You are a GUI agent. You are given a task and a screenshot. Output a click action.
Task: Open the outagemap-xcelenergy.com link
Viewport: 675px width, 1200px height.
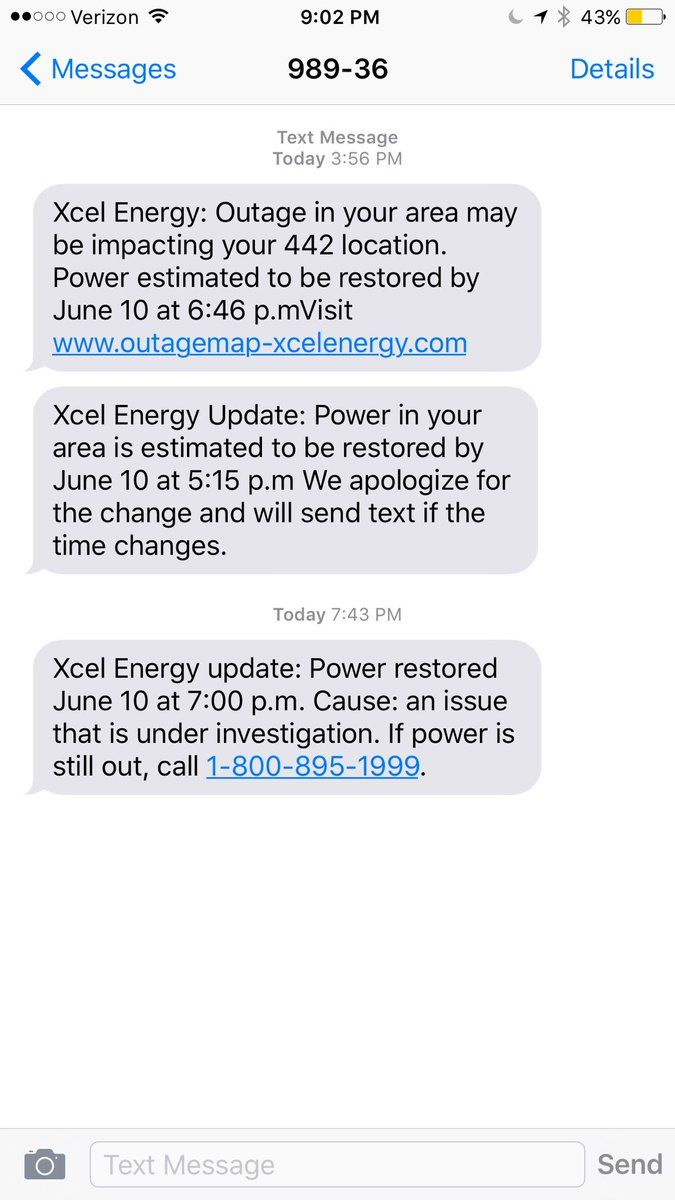259,344
